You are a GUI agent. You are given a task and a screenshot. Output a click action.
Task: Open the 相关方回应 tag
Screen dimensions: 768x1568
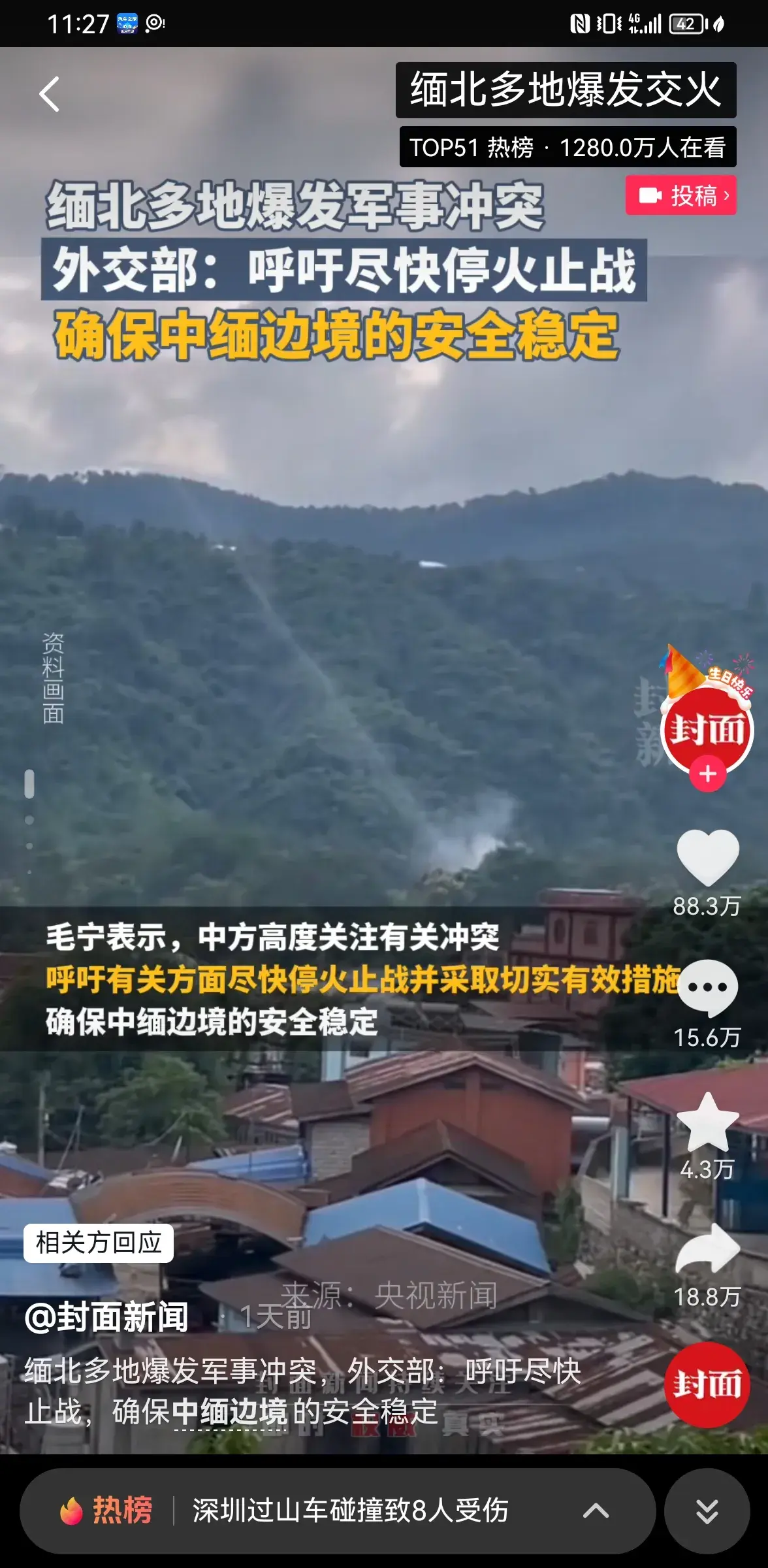[99, 1243]
